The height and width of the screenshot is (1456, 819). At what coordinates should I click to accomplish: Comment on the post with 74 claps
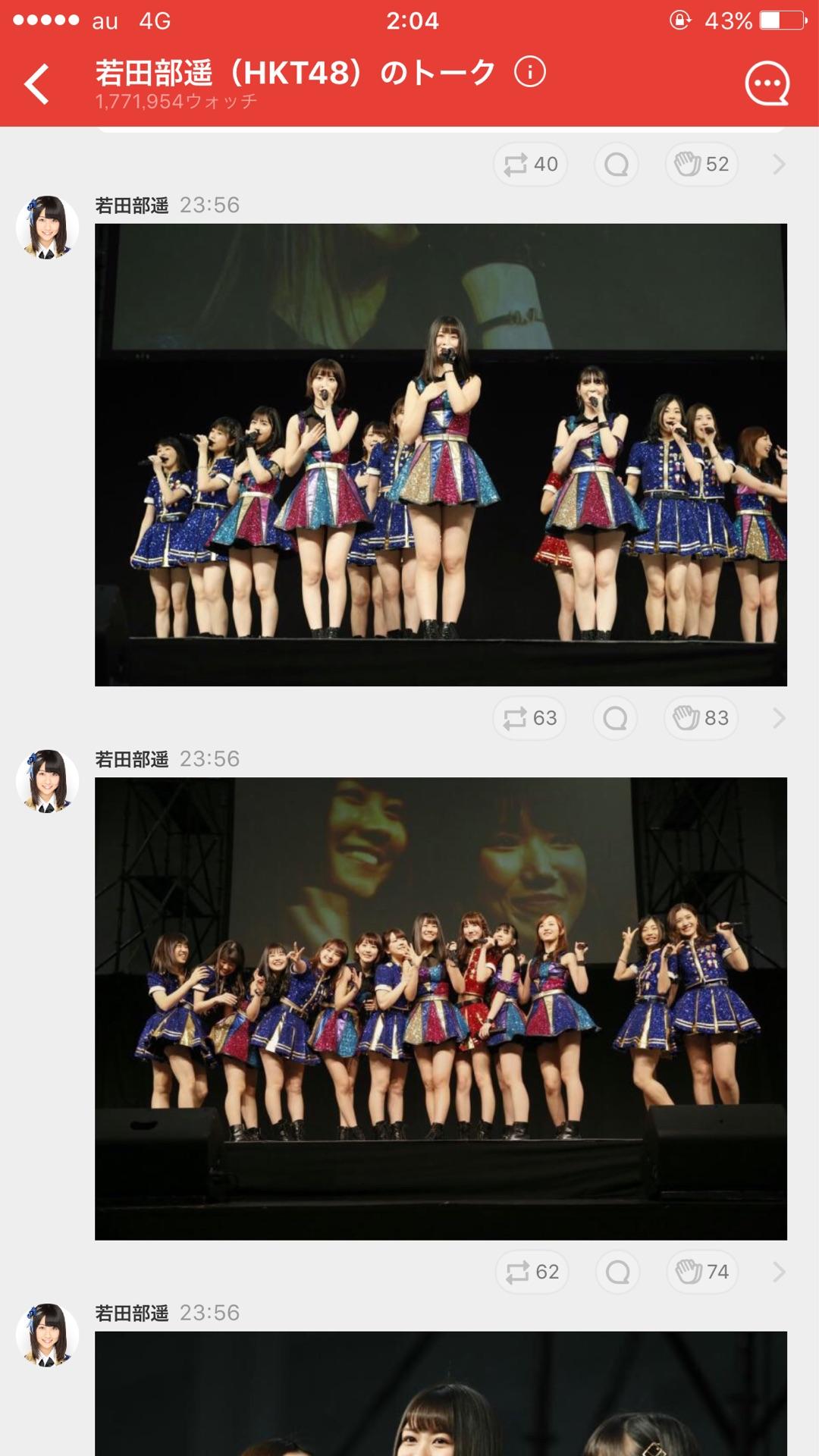(x=617, y=1272)
